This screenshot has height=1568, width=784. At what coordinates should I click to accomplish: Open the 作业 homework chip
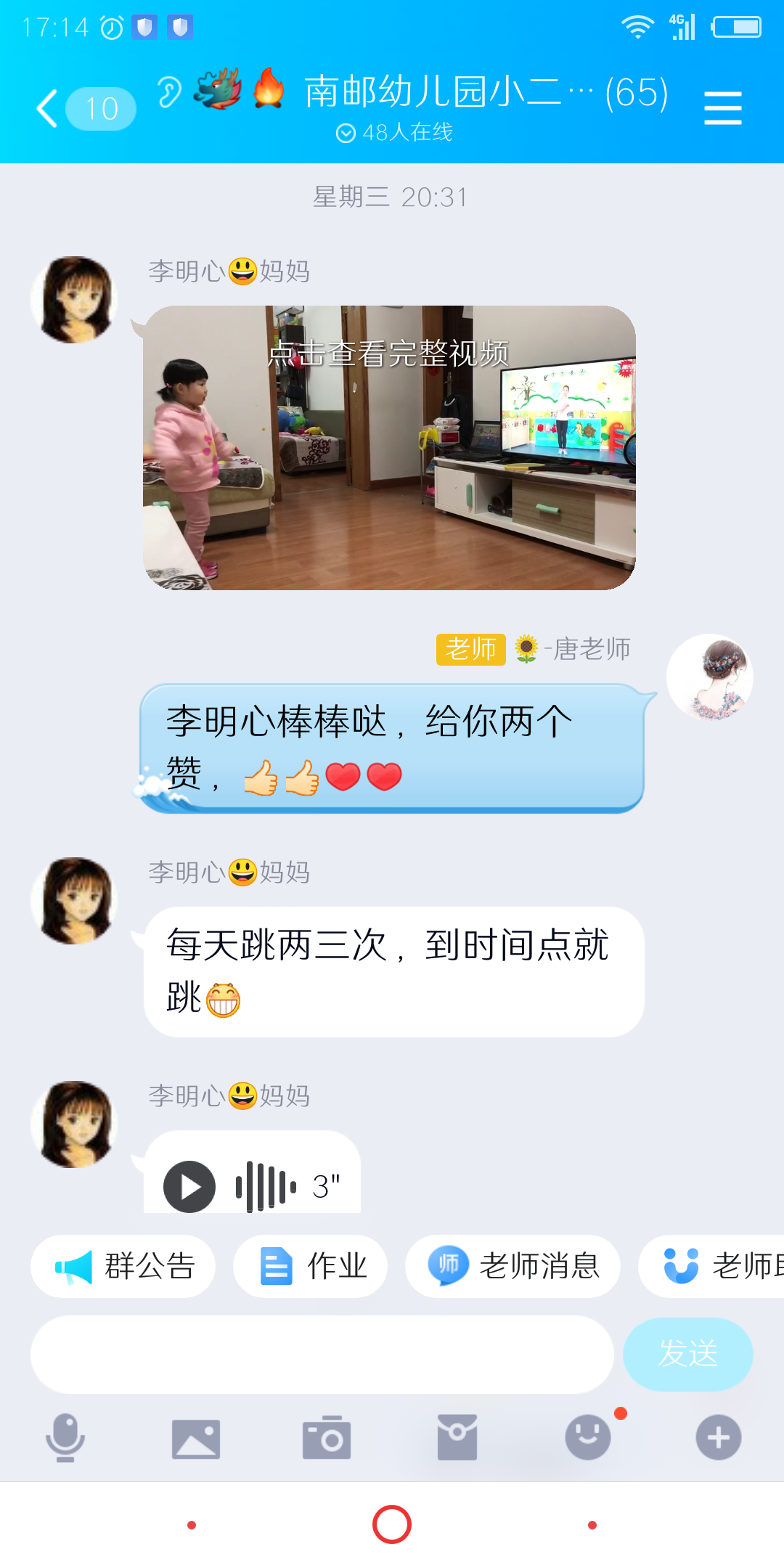(311, 1266)
